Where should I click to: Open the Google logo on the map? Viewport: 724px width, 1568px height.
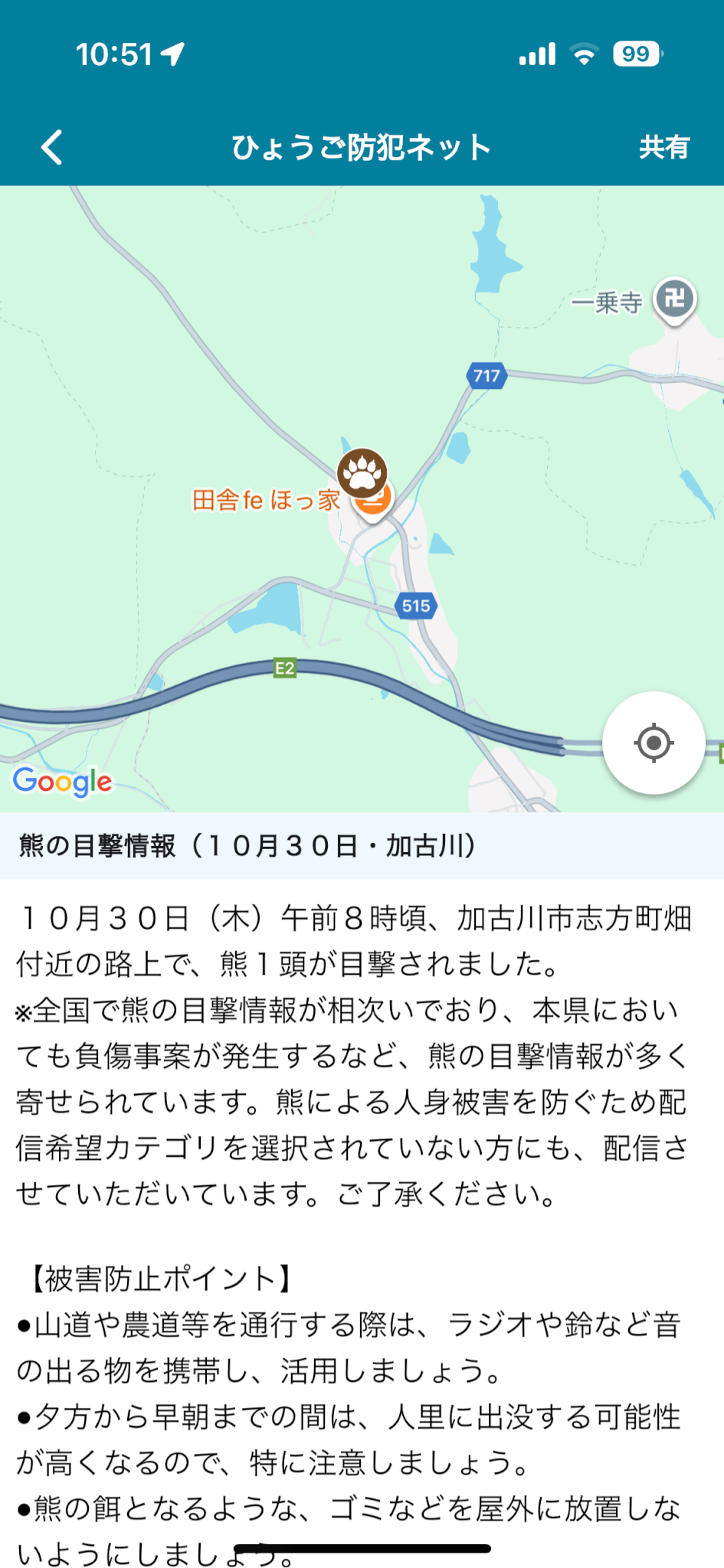(62, 782)
